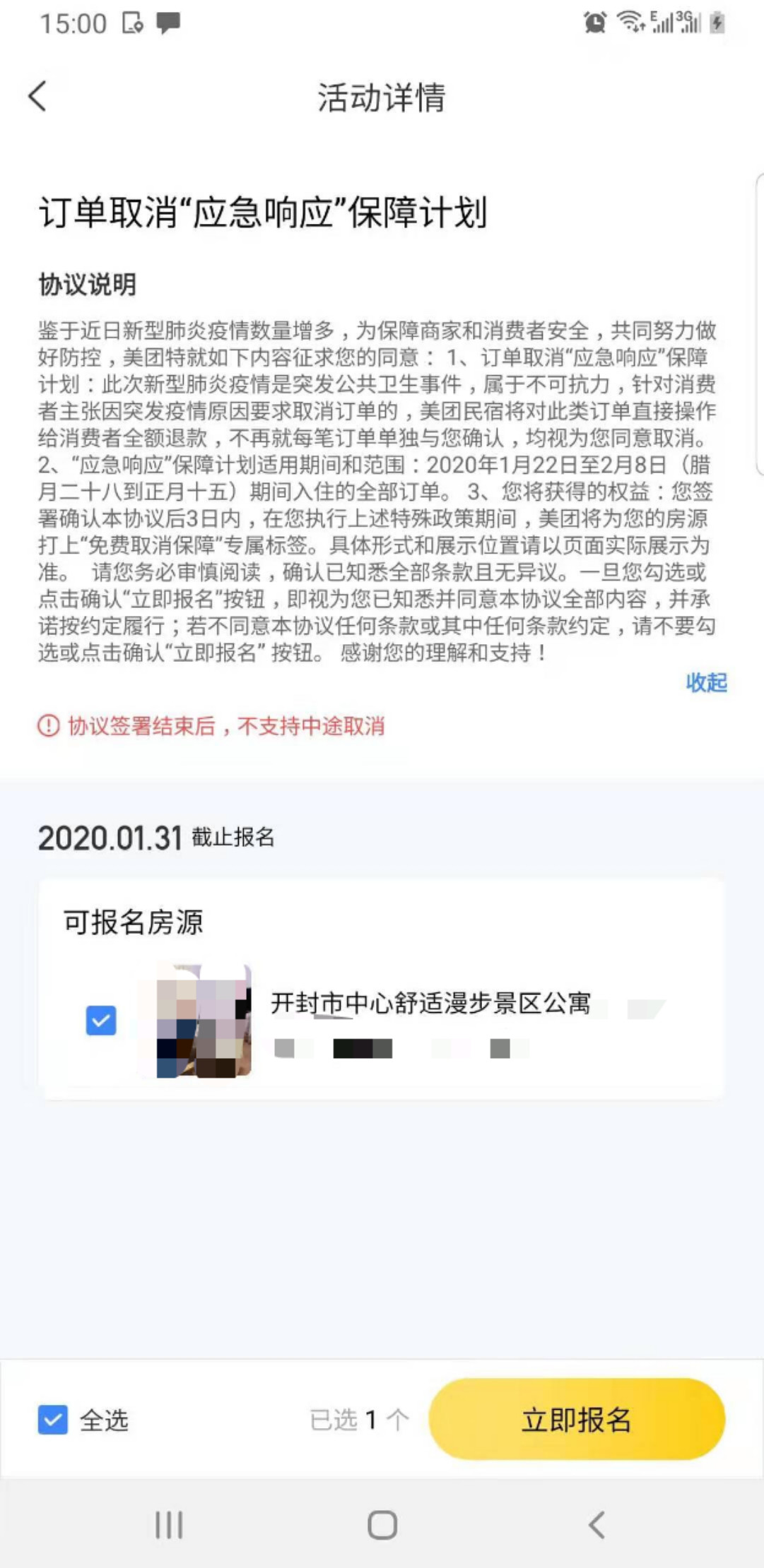Go back from 活动详情 page
The height and width of the screenshot is (1568, 764).
tap(38, 96)
